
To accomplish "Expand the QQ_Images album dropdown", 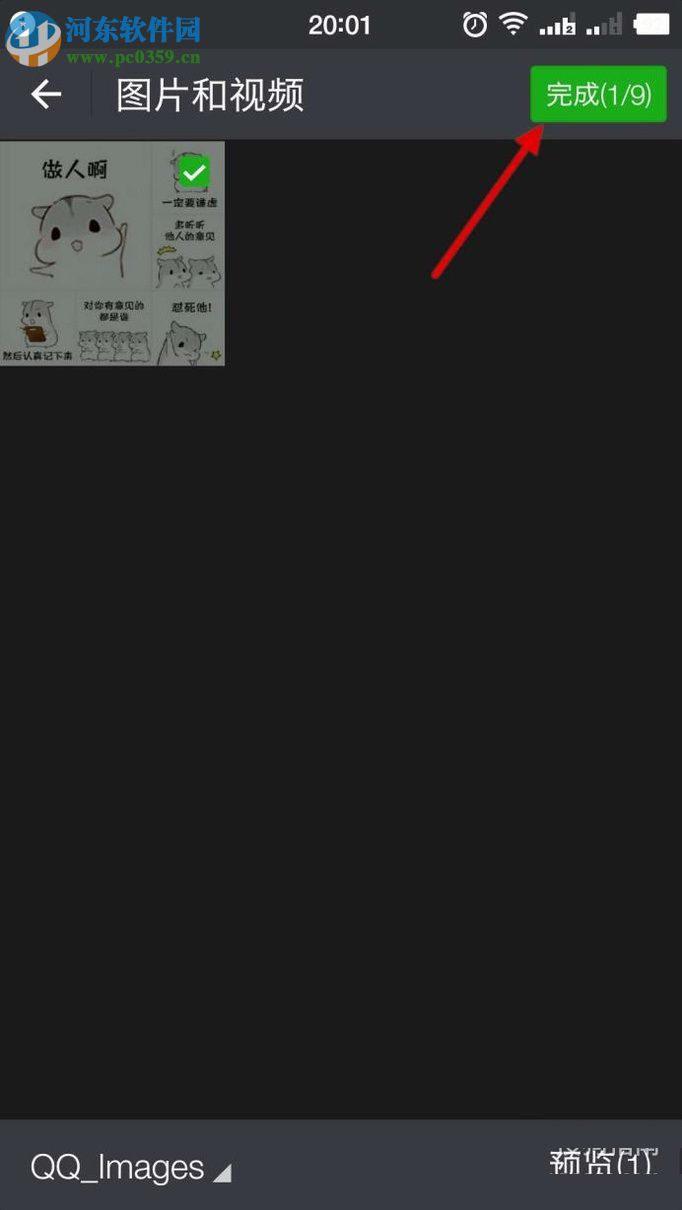I will (x=130, y=1167).
